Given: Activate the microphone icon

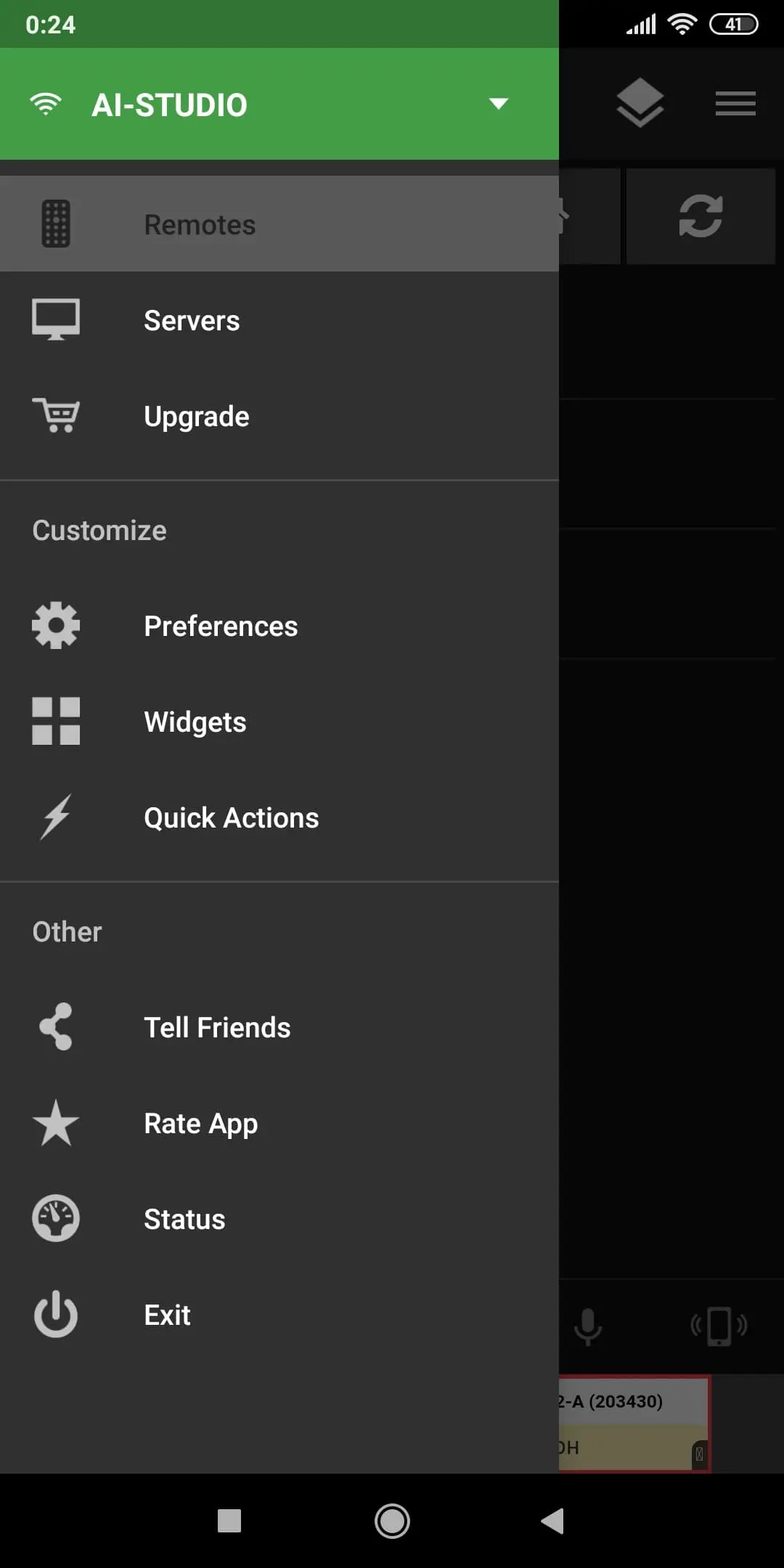Looking at the screenshot, I should point(588,1326).
